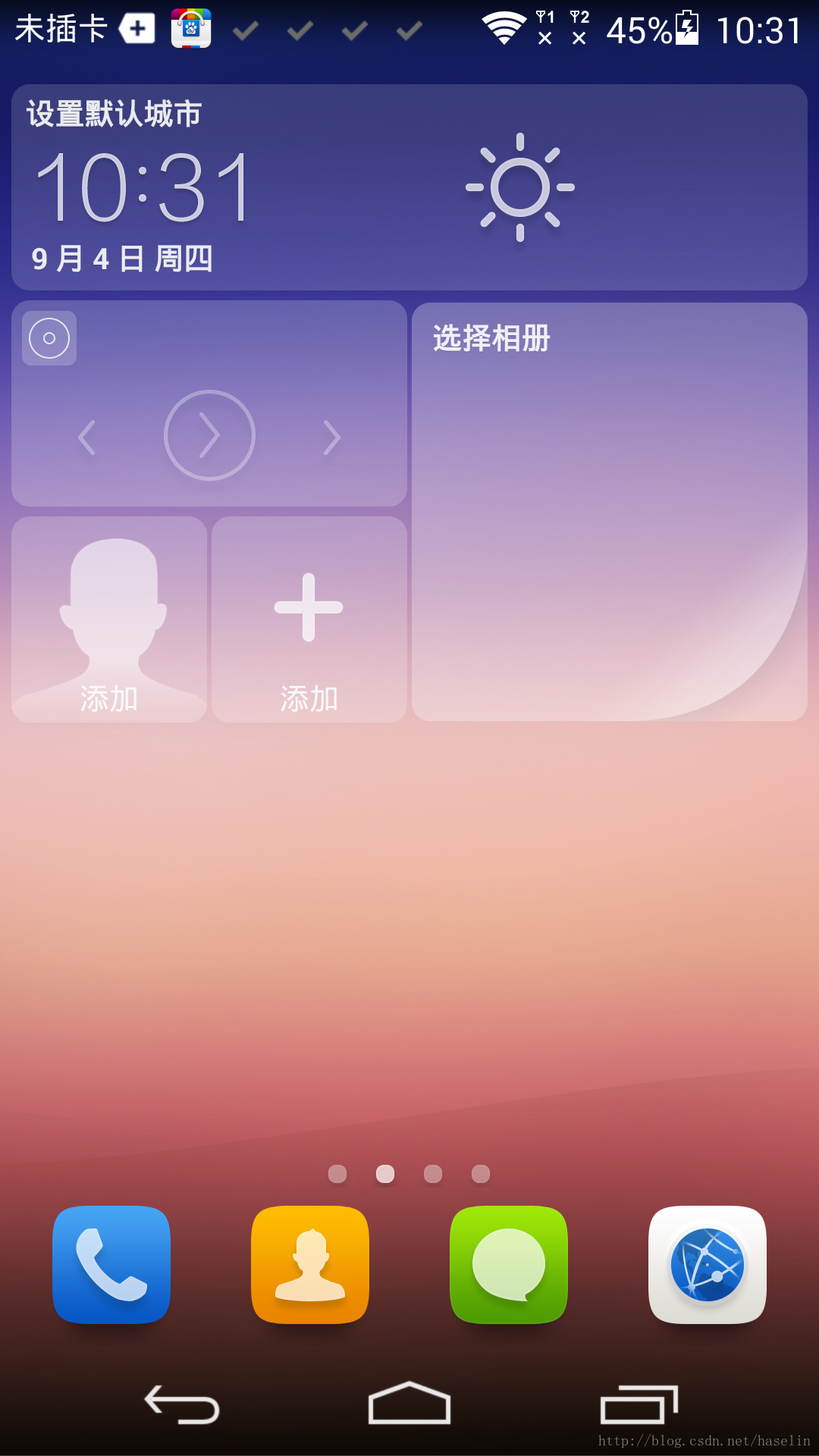Open 选择相册 to choose an album

[x=491, y=338]
